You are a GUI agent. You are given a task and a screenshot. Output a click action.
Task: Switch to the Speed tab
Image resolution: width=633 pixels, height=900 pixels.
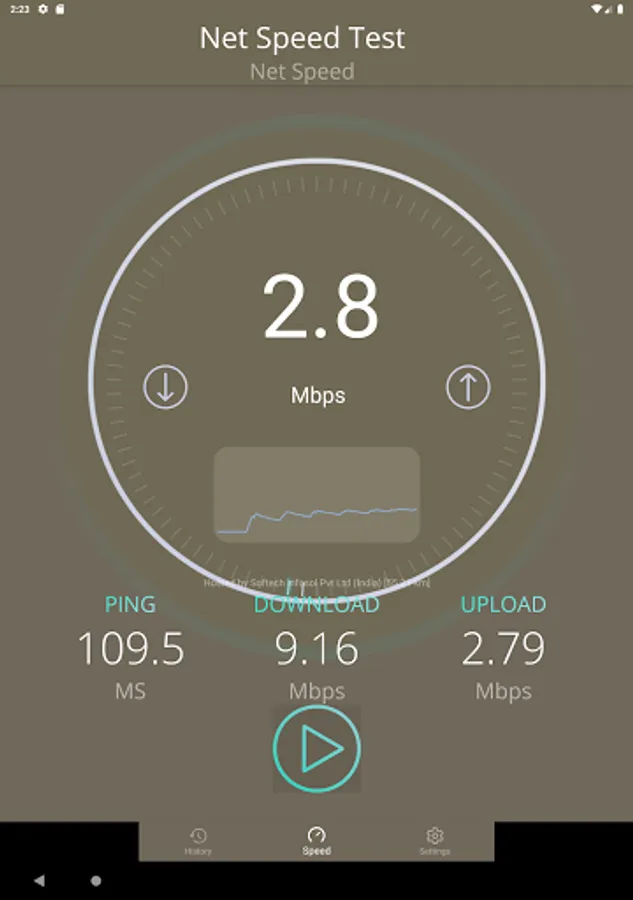coord(316,841)
